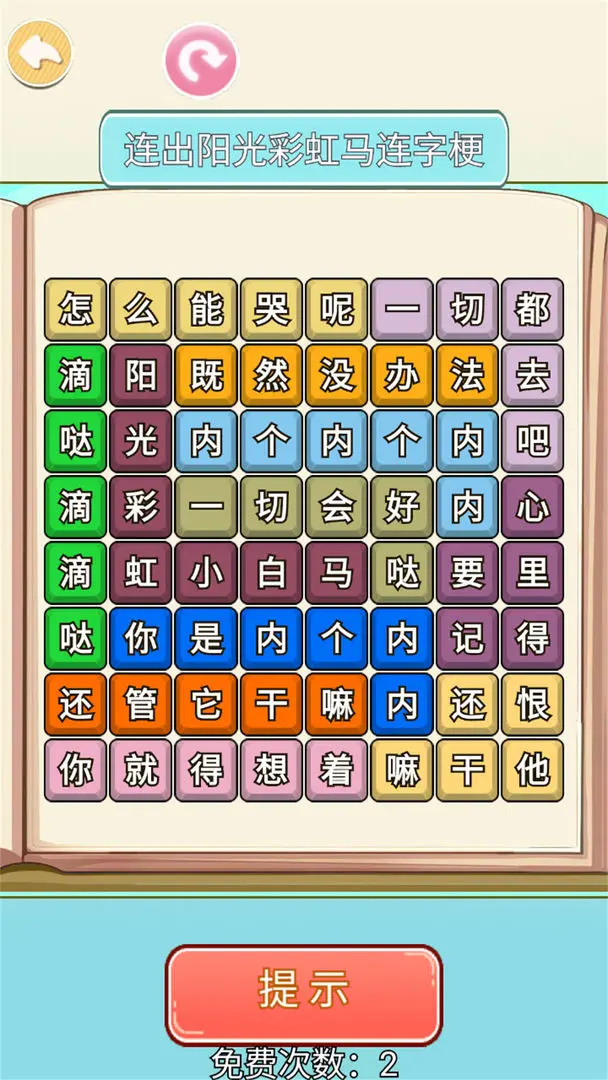This screenshot has height=1080, width=608.
Task: Select the 阳 tile
Action: (141, 376)
